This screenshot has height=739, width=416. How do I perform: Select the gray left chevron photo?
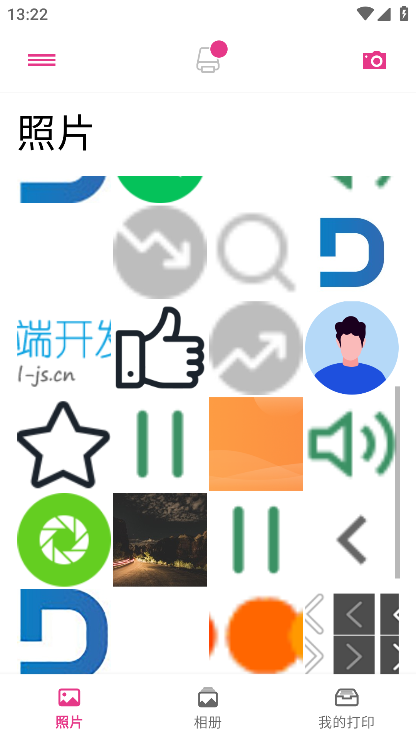[x=351, y=540]
